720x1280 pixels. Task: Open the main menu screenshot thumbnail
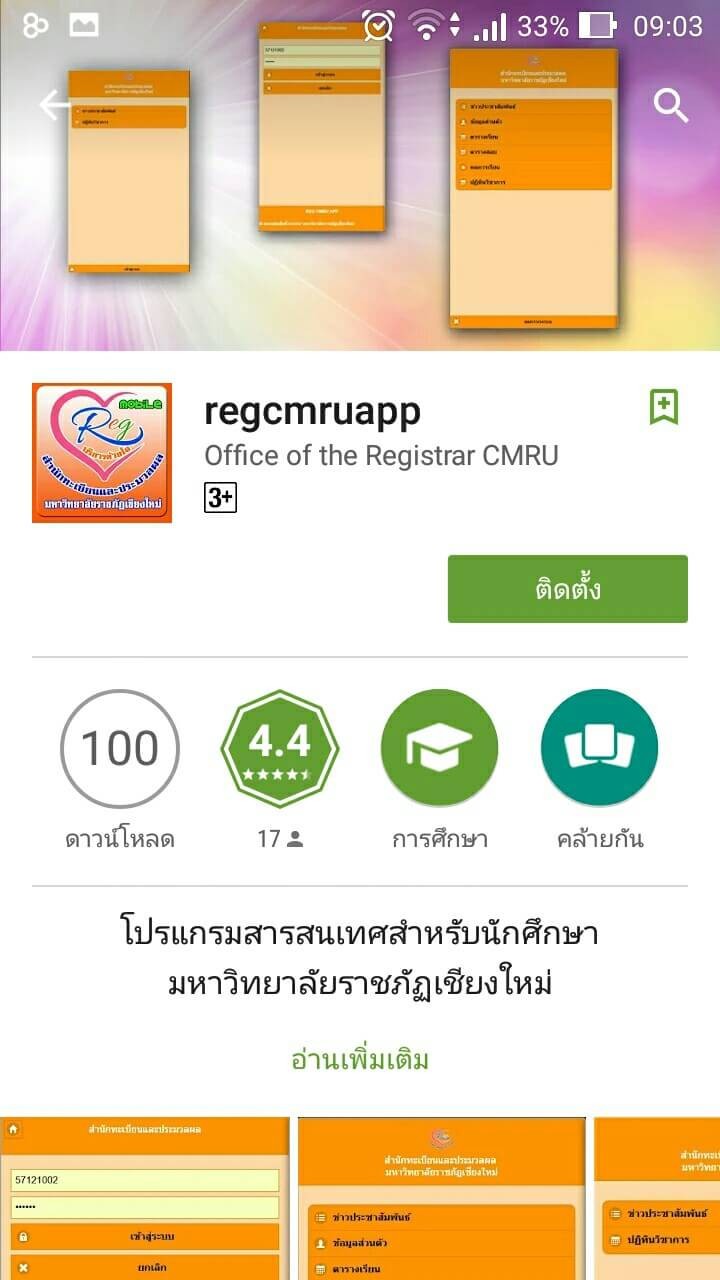point(441,1198)
